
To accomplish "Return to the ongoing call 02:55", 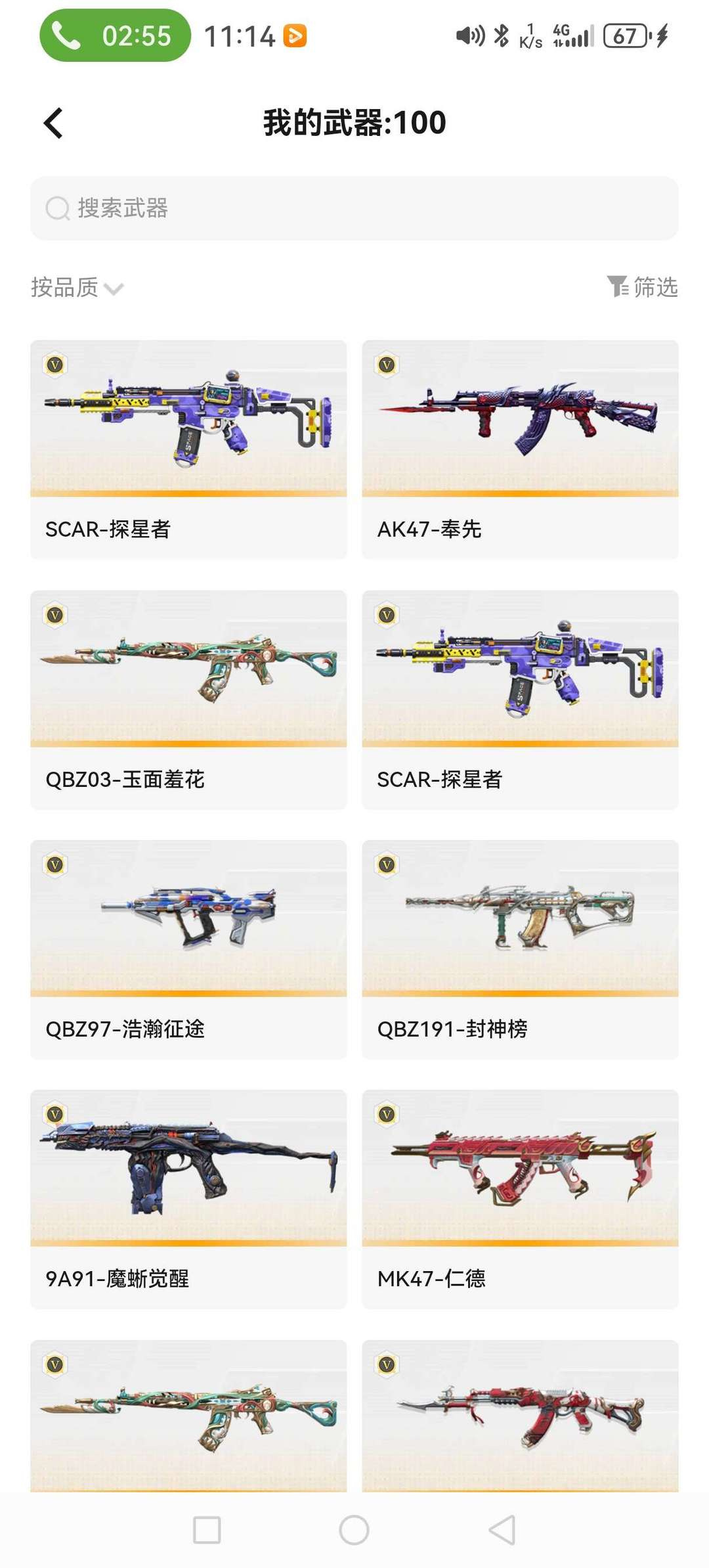I will coord(115,35).
